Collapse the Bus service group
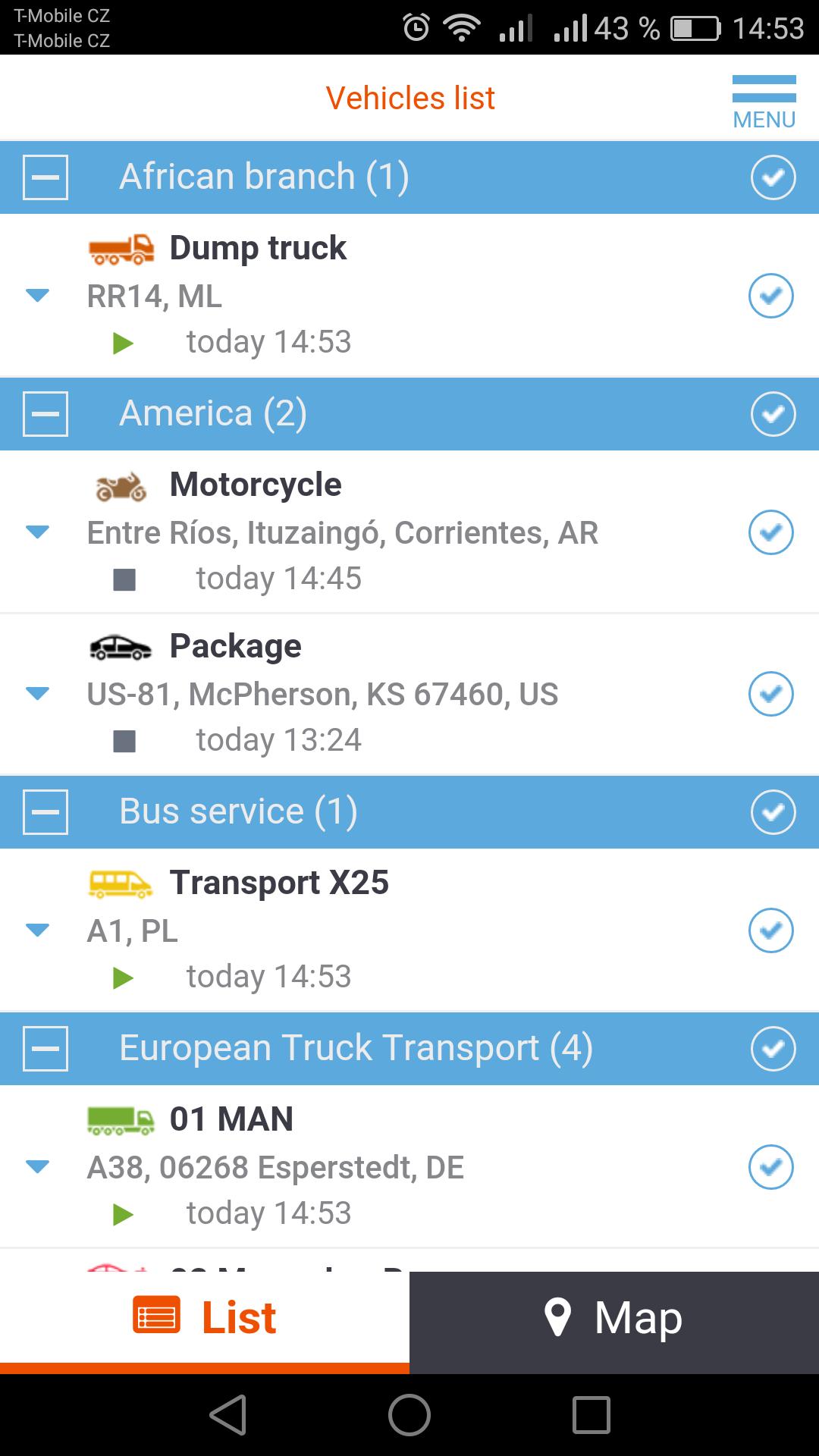819x1456 pixels. [45, 812]
